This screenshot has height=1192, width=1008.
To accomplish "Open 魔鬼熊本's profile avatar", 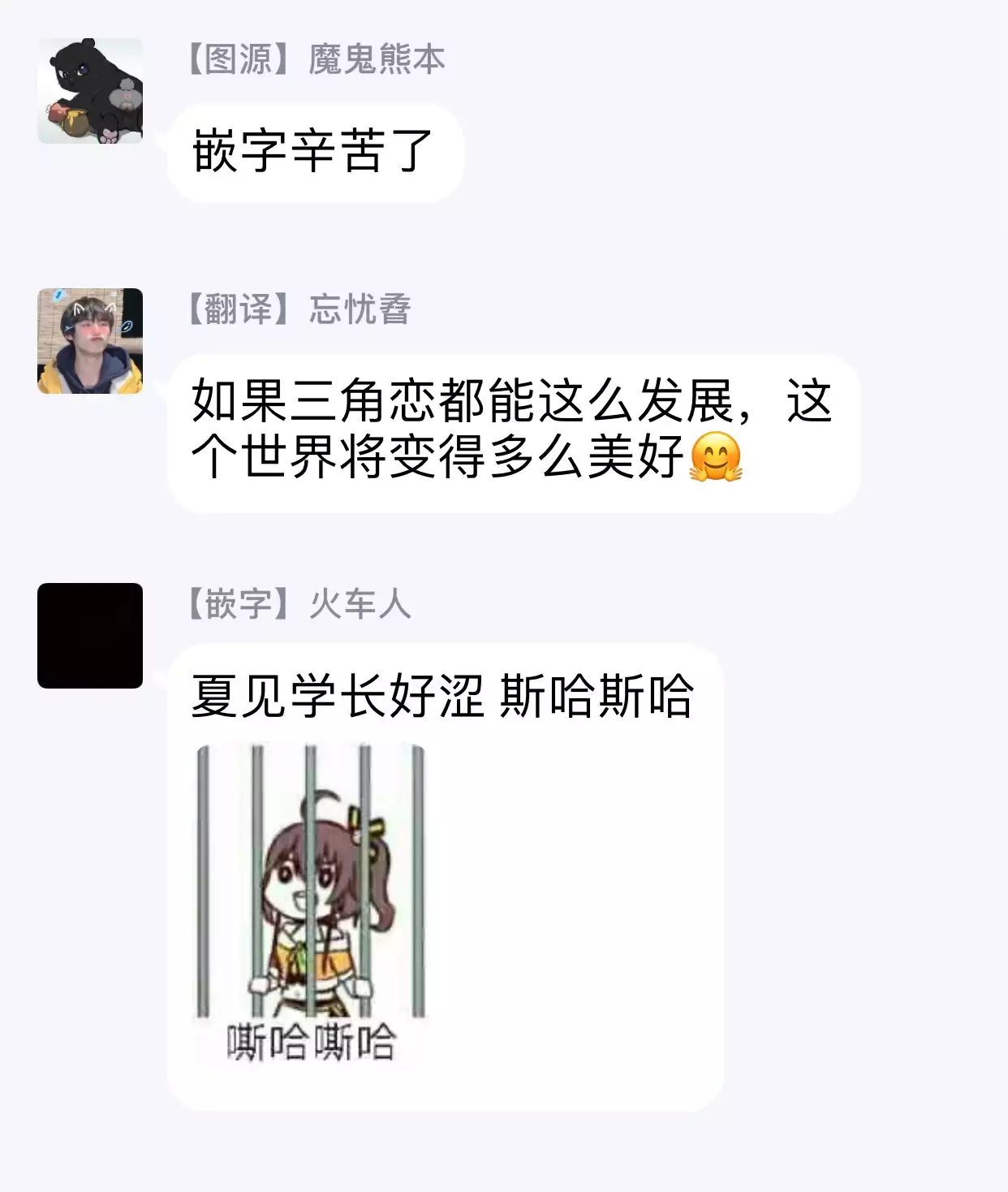I will click(90, 91).
